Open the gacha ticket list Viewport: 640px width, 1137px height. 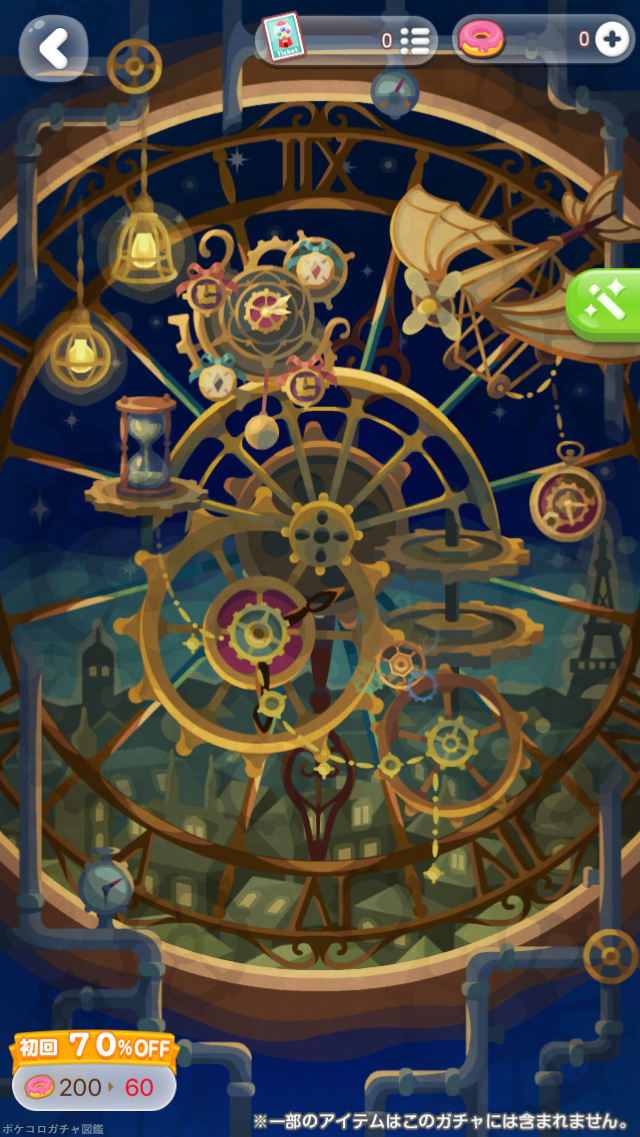413,40
